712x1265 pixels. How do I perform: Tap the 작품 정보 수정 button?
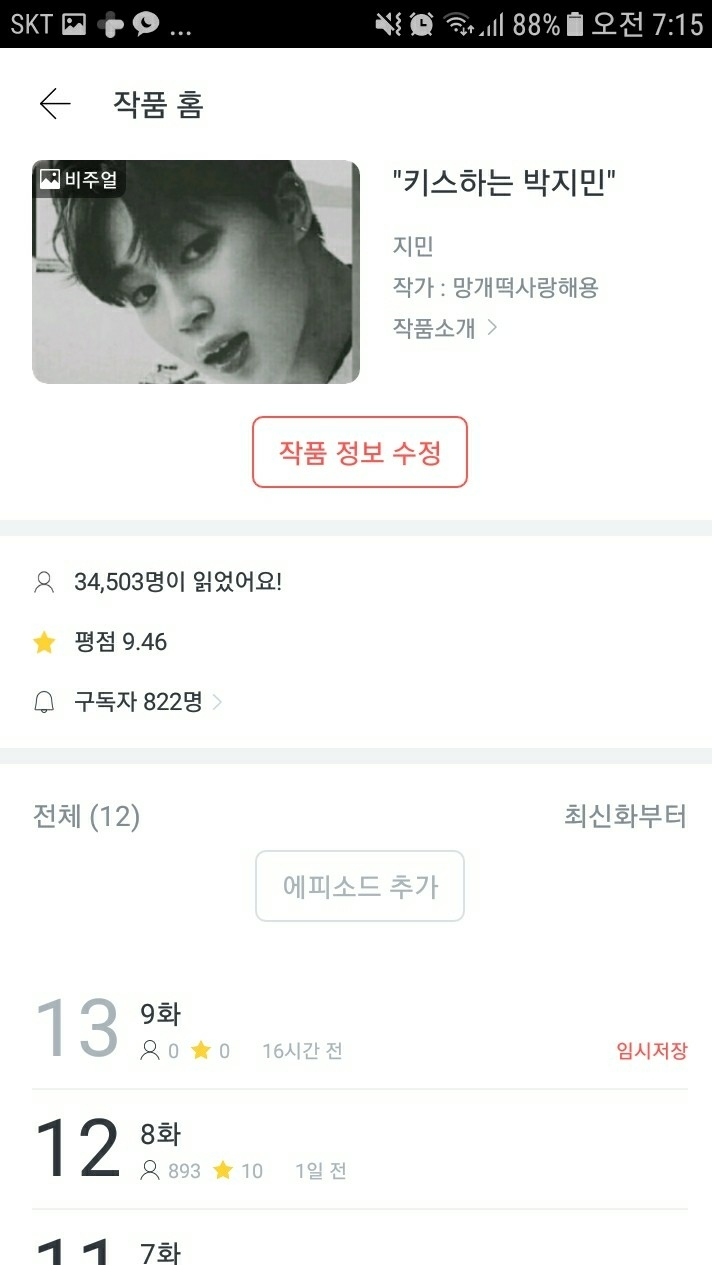click(360, 452)
